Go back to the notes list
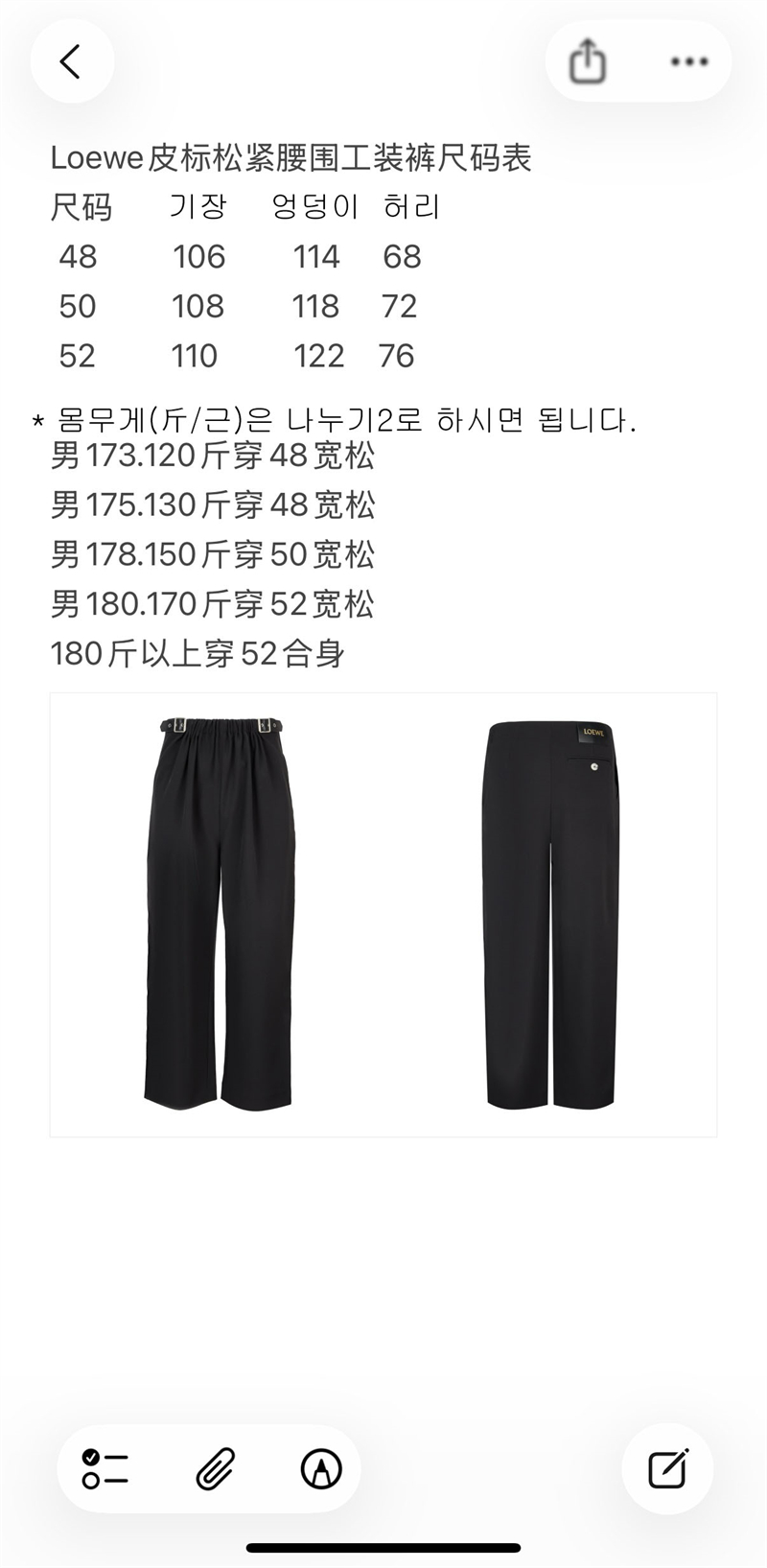Screen dimensions: 767x1568 [71, 61]
